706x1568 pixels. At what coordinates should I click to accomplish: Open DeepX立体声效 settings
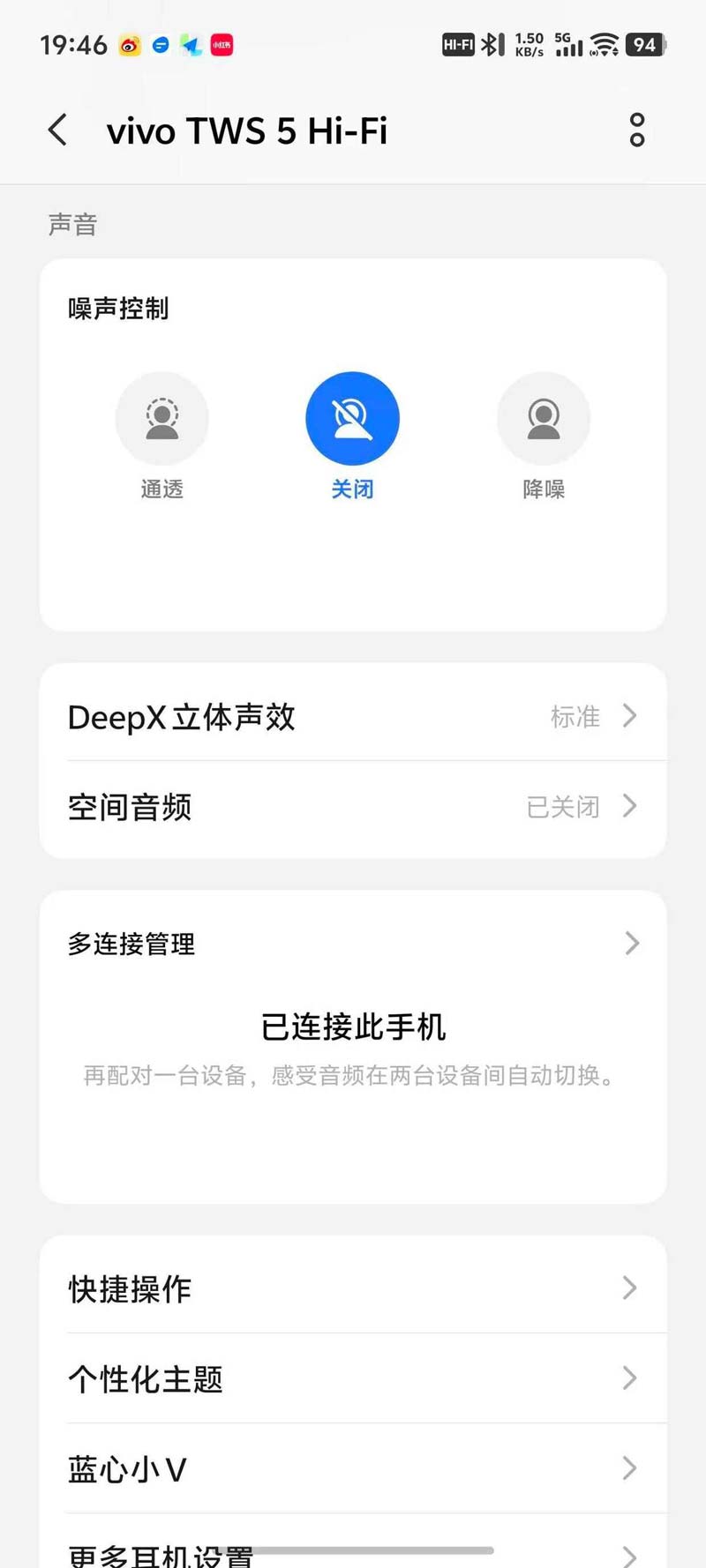pos(353,716)
